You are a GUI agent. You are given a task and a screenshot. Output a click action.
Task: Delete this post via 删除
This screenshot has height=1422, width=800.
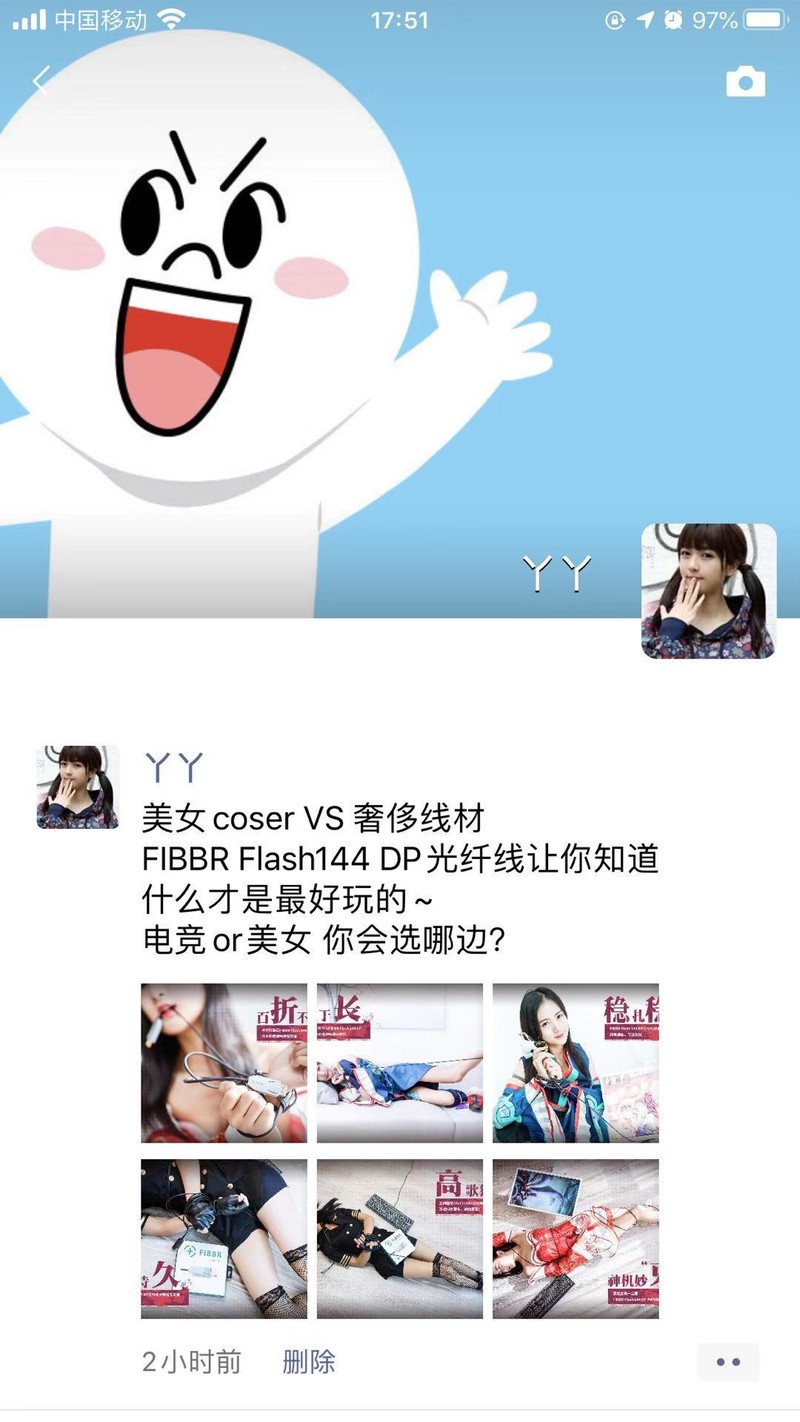[309, 1361]
